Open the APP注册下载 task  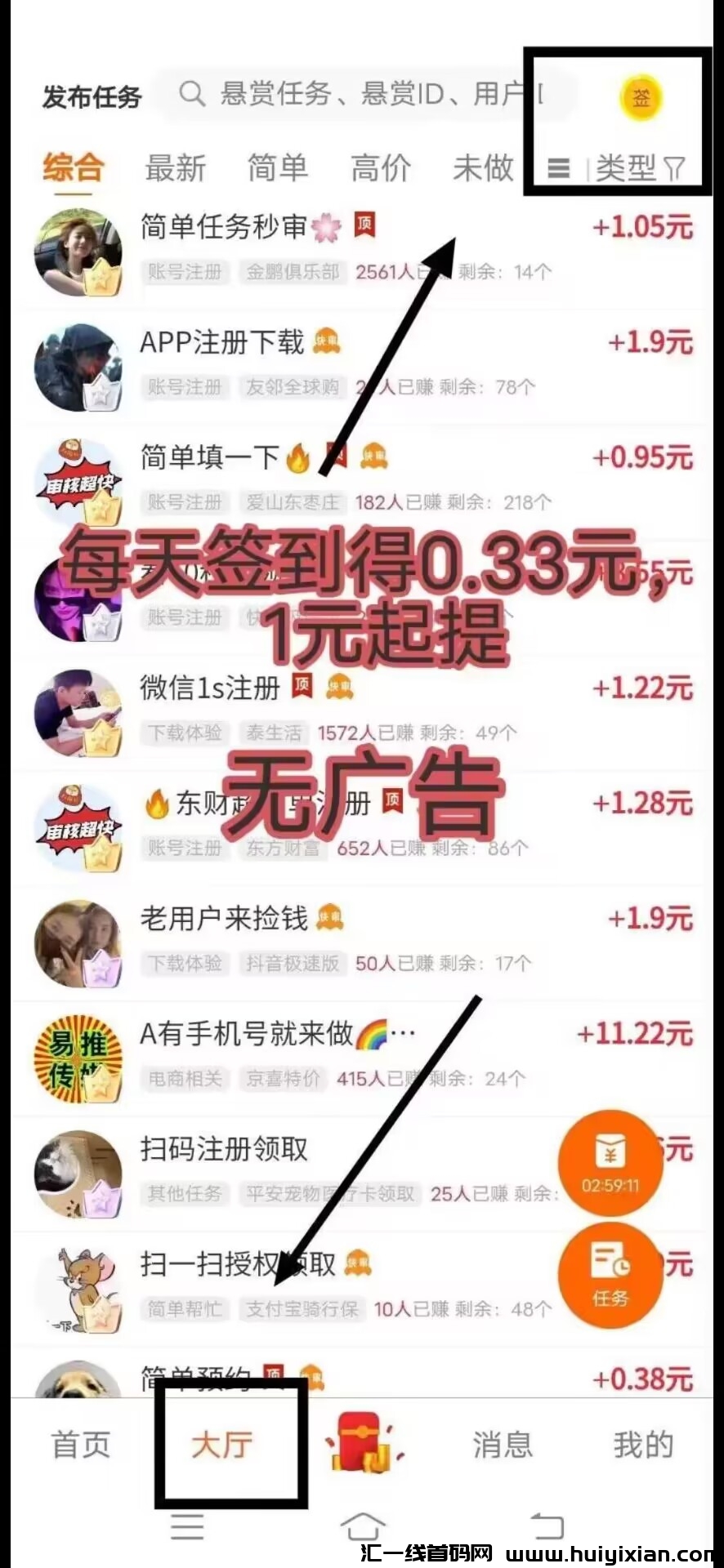coord(222,342)
